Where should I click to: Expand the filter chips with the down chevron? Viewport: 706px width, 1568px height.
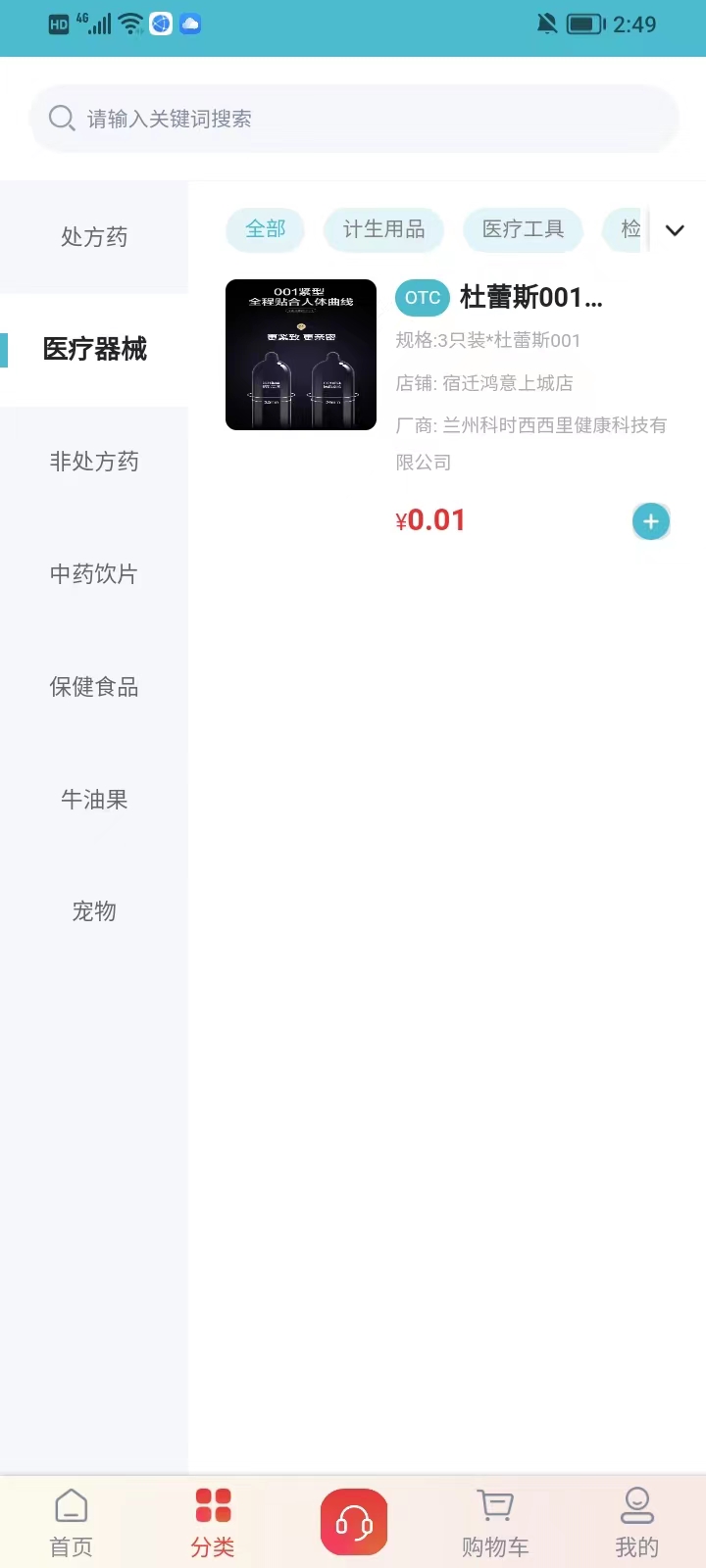tap(675, 230)
